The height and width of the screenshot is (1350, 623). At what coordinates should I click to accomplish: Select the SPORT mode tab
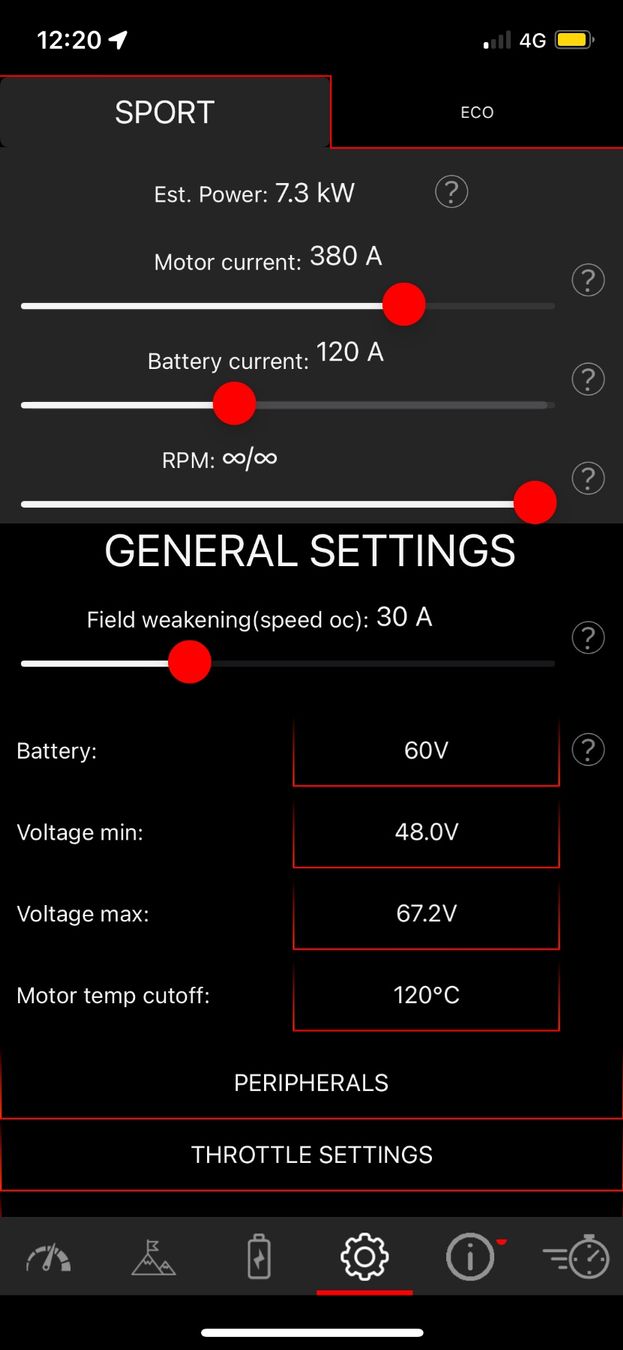pyautogui.click(x=165, y=112)
